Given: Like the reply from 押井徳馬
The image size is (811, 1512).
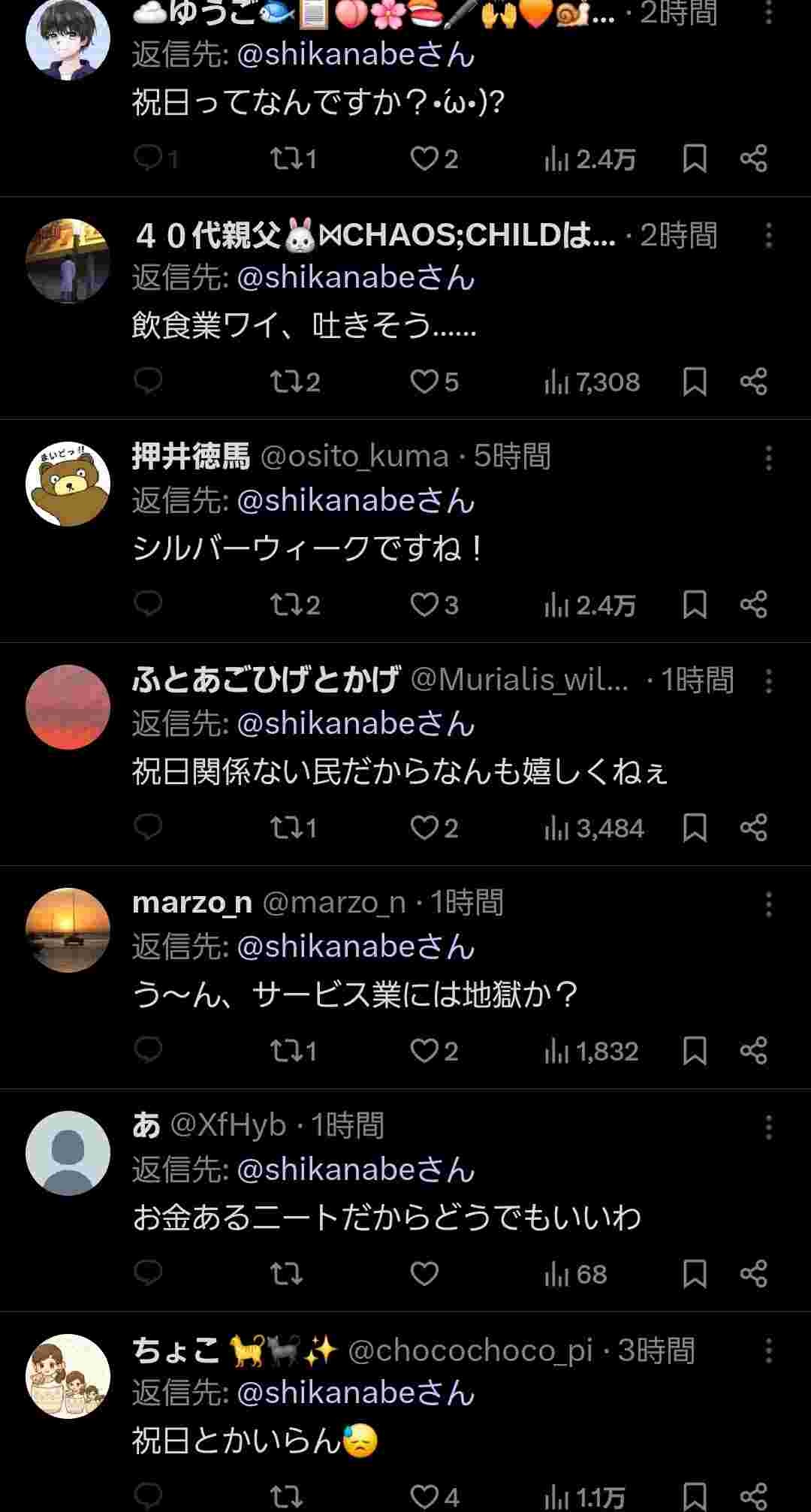Looking at the screenshot, I should 425,605.
